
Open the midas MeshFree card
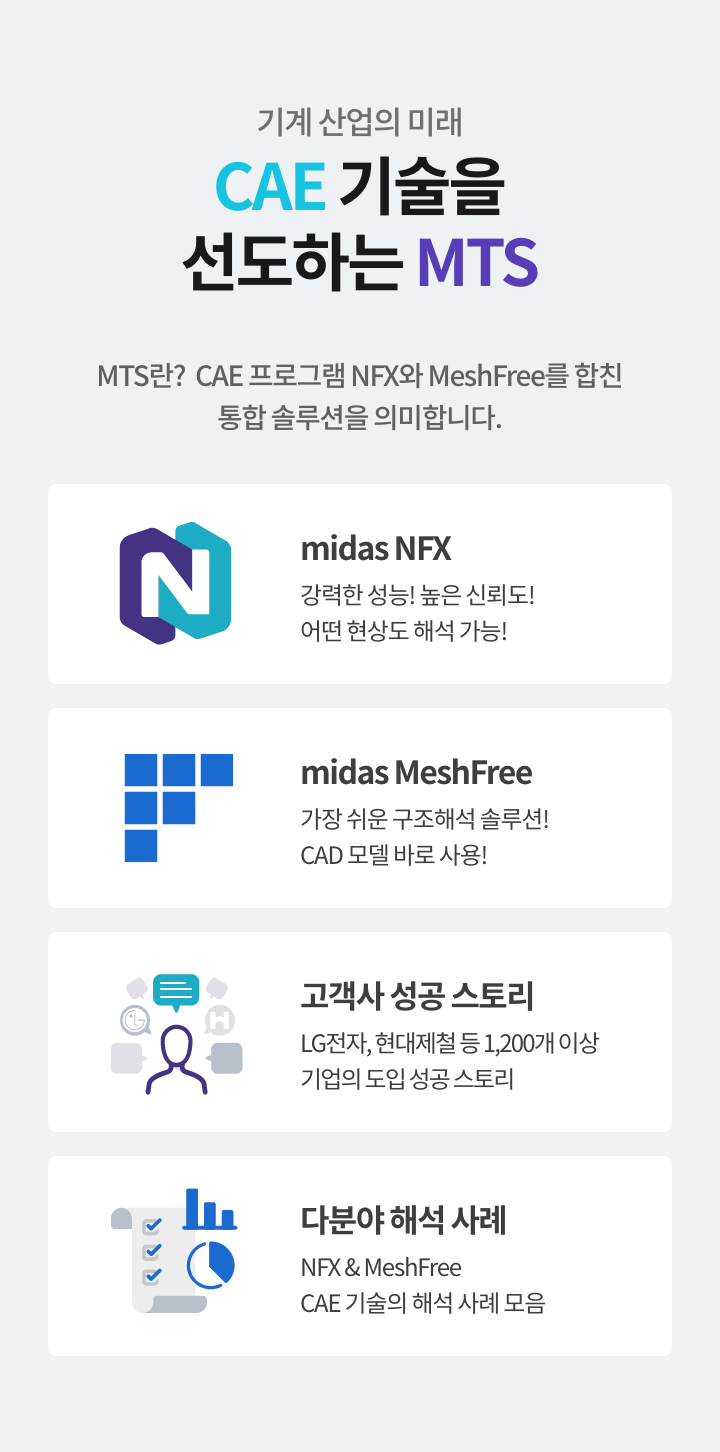pos(360,808)
